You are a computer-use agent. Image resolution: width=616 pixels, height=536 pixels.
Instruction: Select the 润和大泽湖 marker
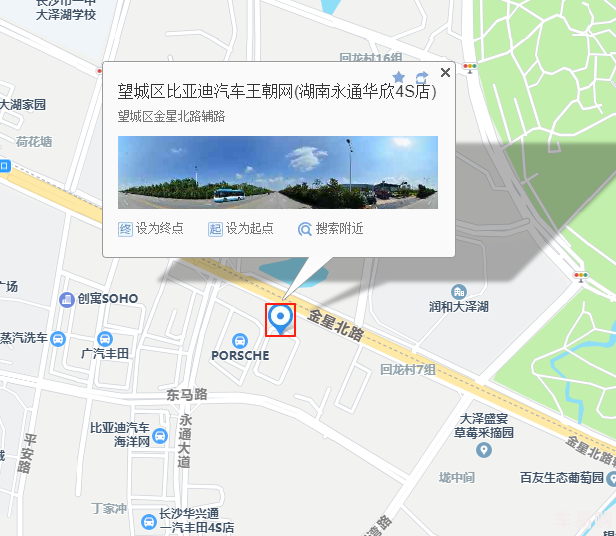(x=458, y=291)
